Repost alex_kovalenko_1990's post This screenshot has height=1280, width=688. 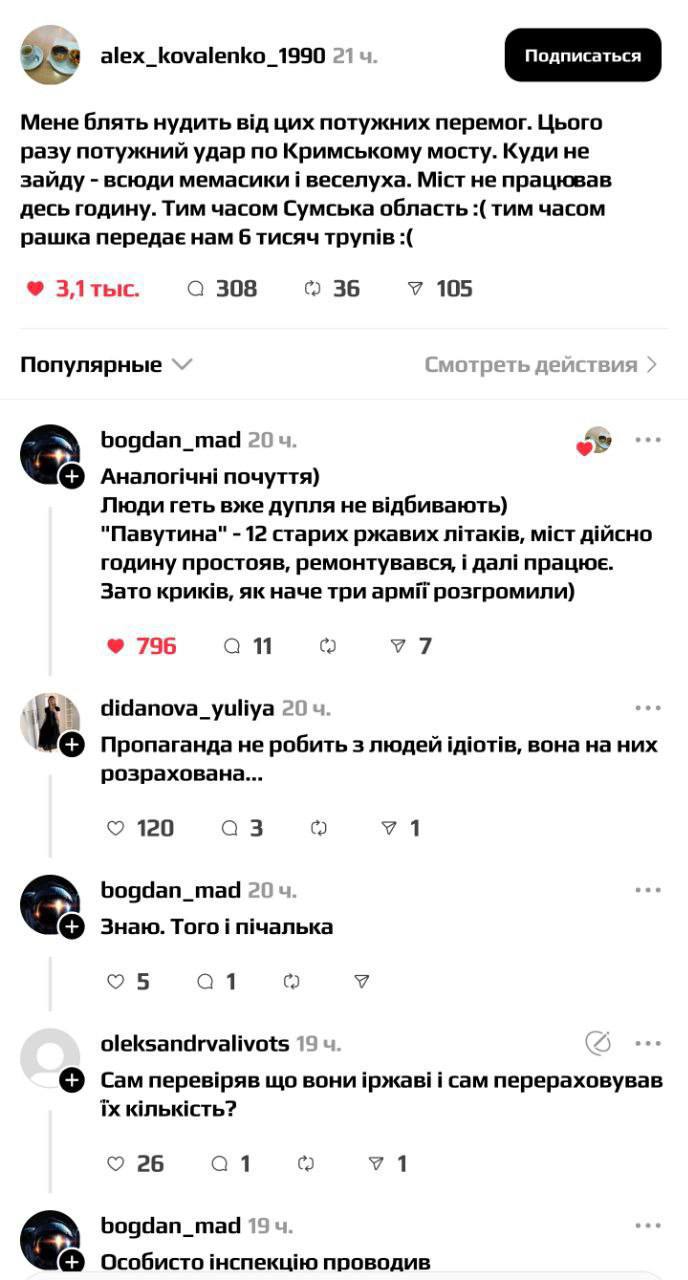(312, 289)
